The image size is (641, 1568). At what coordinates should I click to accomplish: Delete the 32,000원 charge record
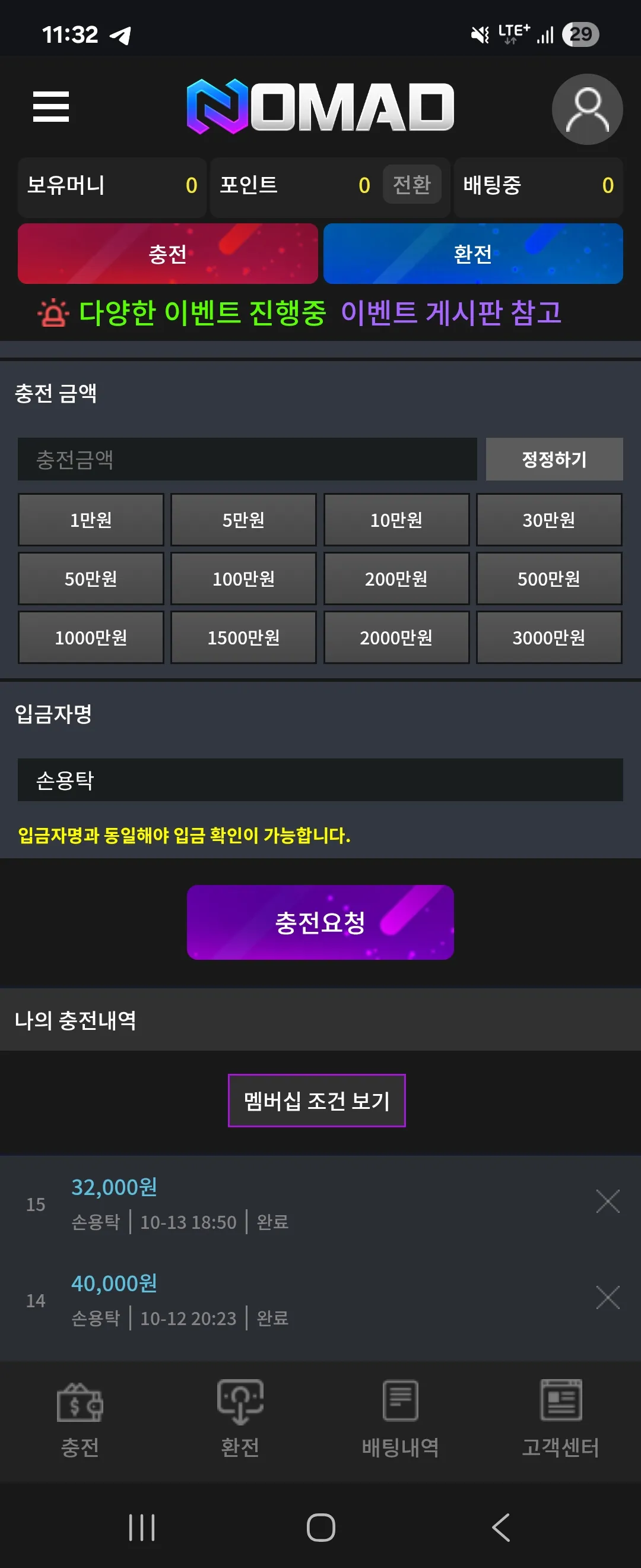[608, 1202]
